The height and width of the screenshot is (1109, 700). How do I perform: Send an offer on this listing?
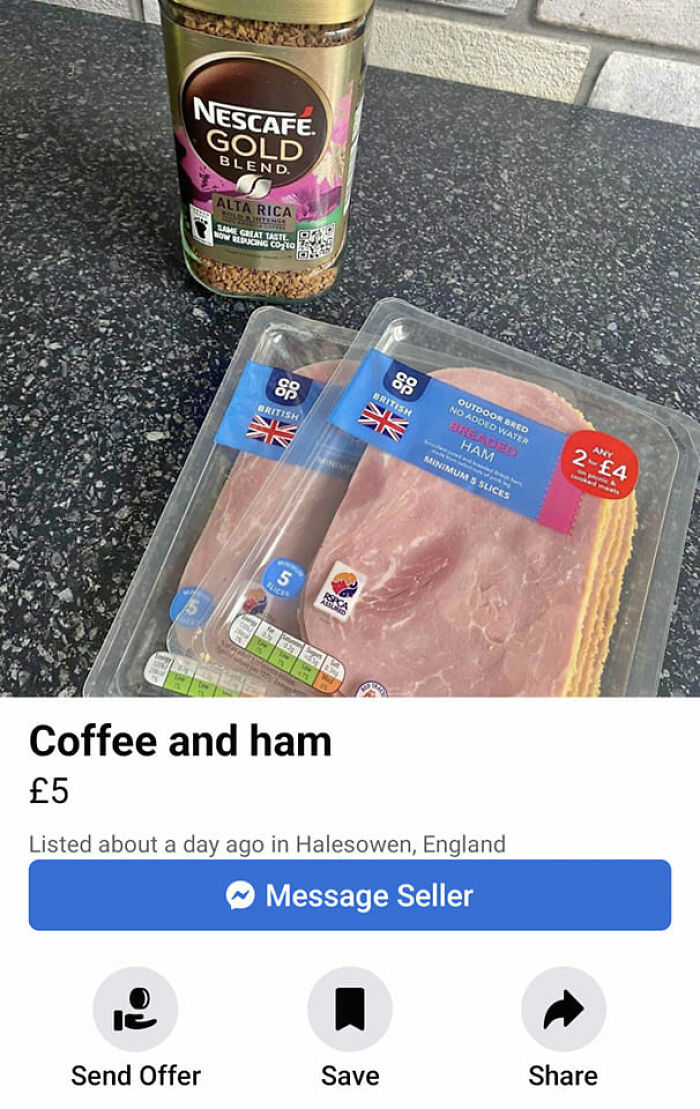136,1009
